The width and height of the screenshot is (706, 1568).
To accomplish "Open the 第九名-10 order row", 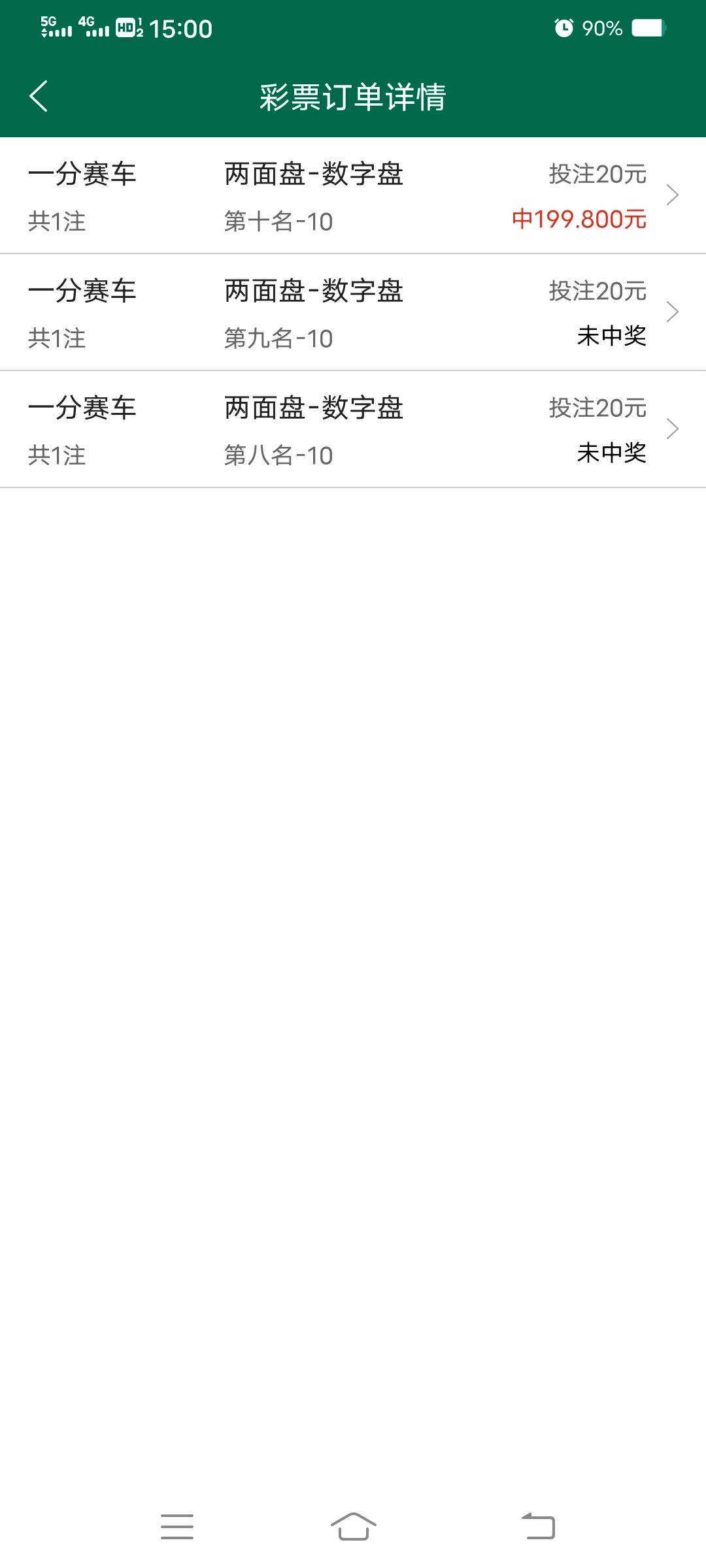I will point(353,312).
